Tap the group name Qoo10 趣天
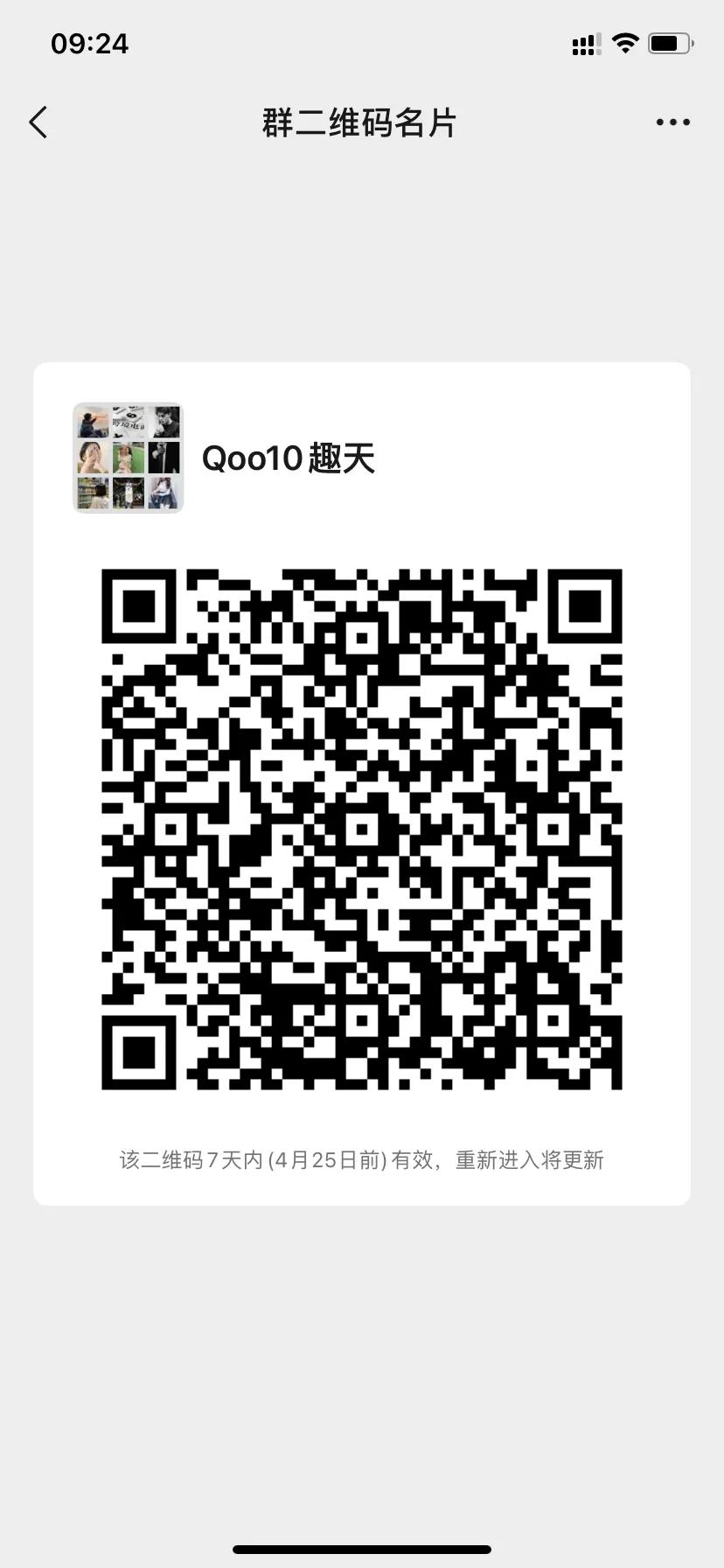The height and width of the screenshot is (1568, 724). click(289, 458)
